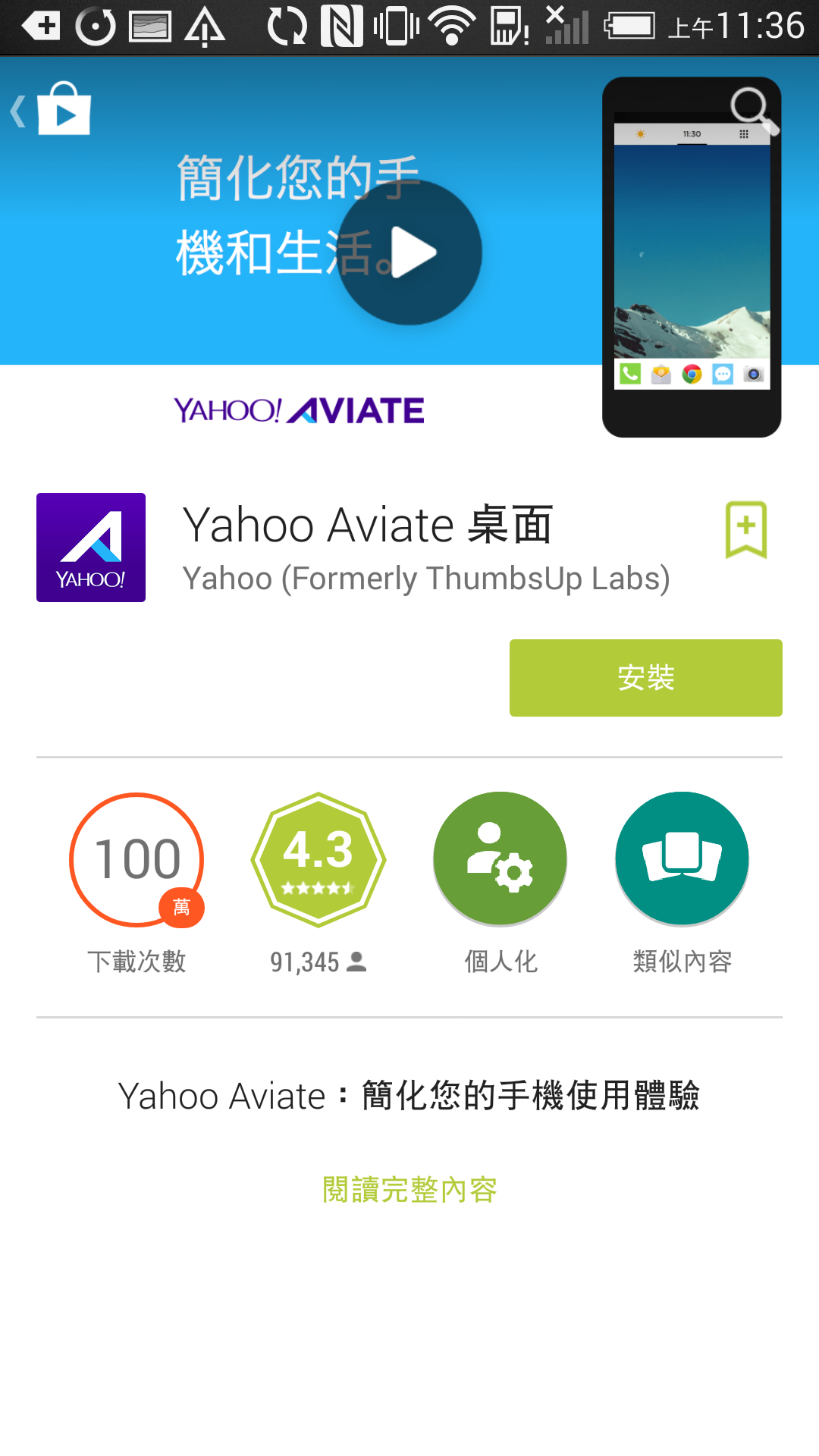Open the developer Yahoo (Formerly ThumbsUp Labs) page
819x1456 pixels.
(426, 579)
